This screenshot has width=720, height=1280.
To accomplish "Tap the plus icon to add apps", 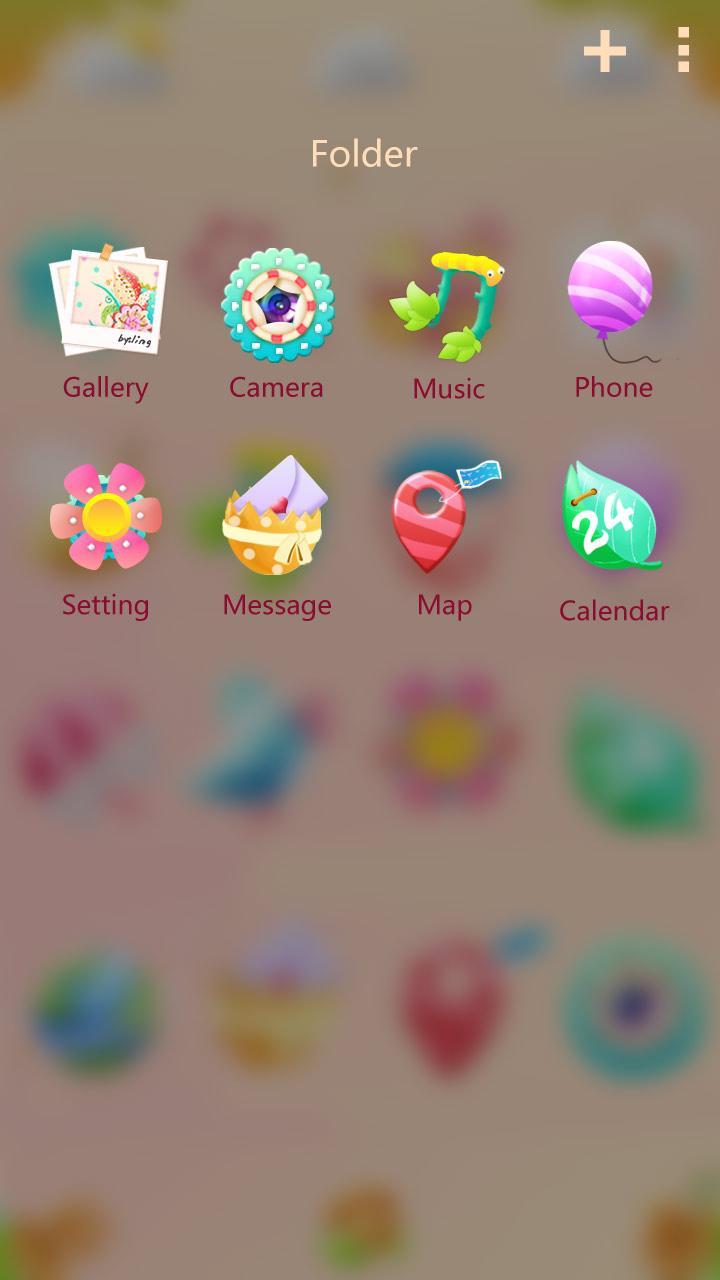I will [605, 51].
